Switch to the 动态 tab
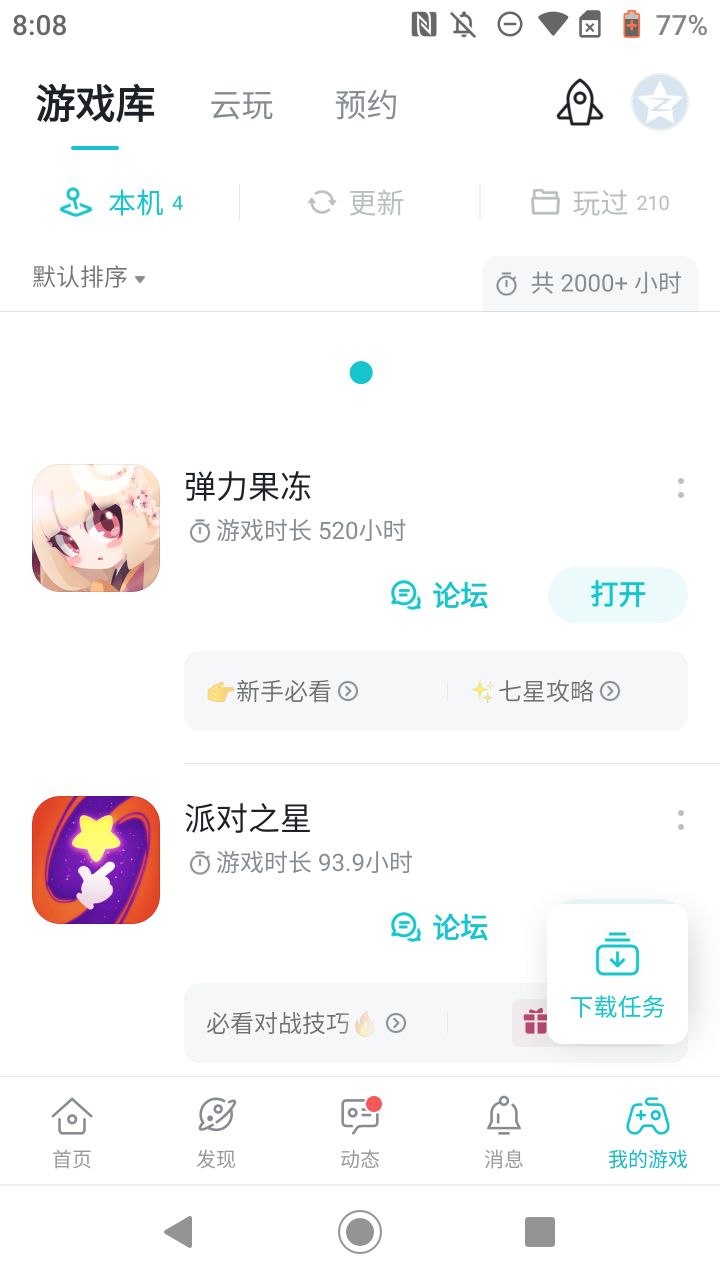Screen dimensions: 720x1280 [360, 1132]
